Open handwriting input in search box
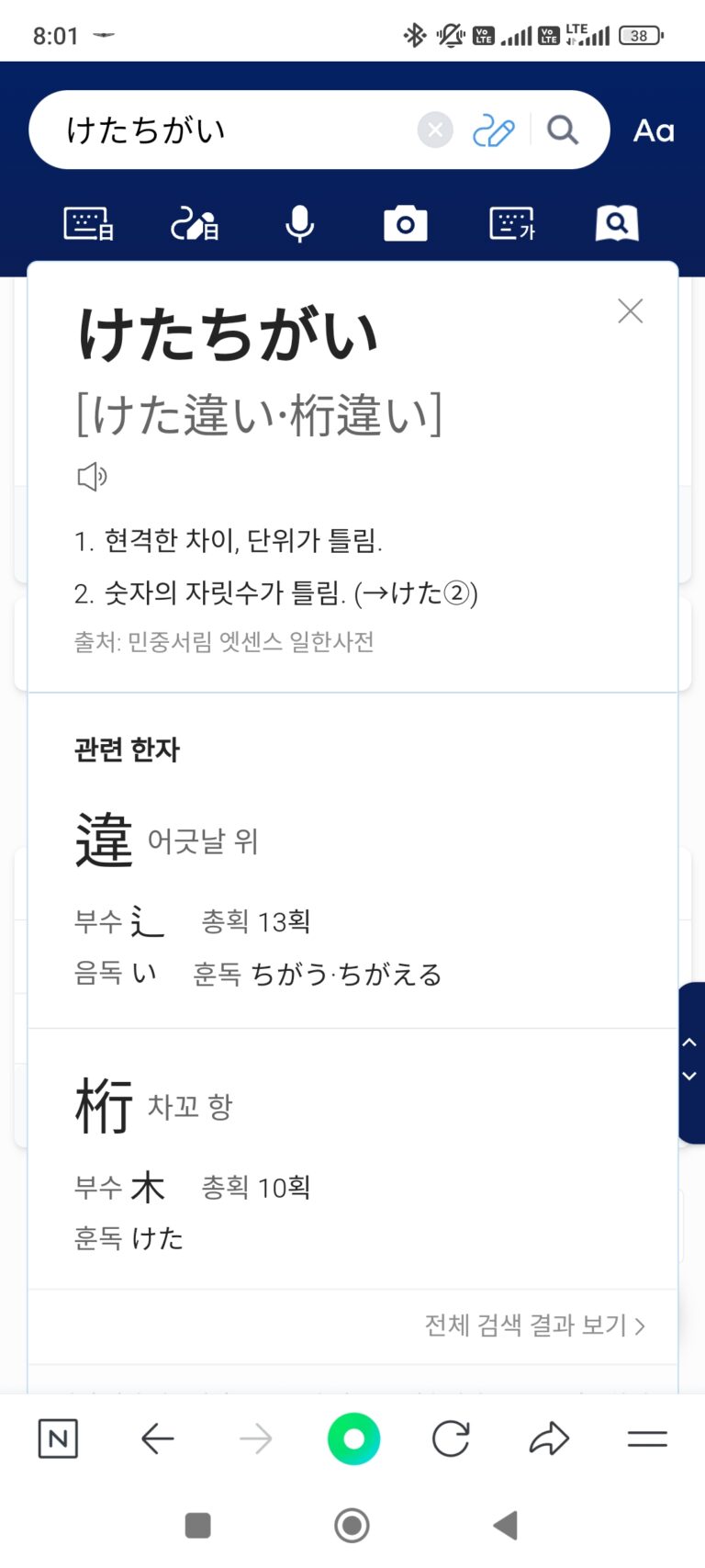 pos(493,130)
